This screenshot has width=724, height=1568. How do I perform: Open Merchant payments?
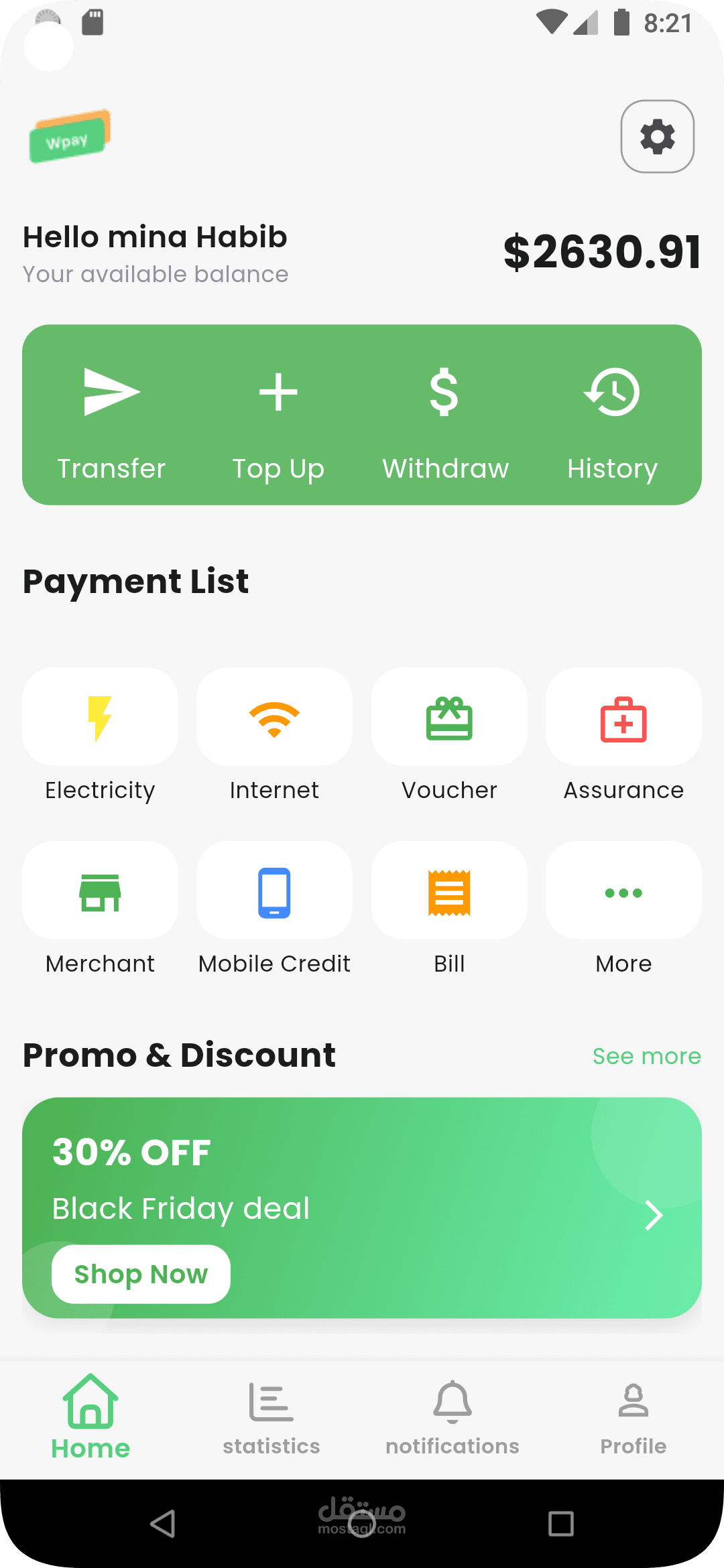pos(100,892)
